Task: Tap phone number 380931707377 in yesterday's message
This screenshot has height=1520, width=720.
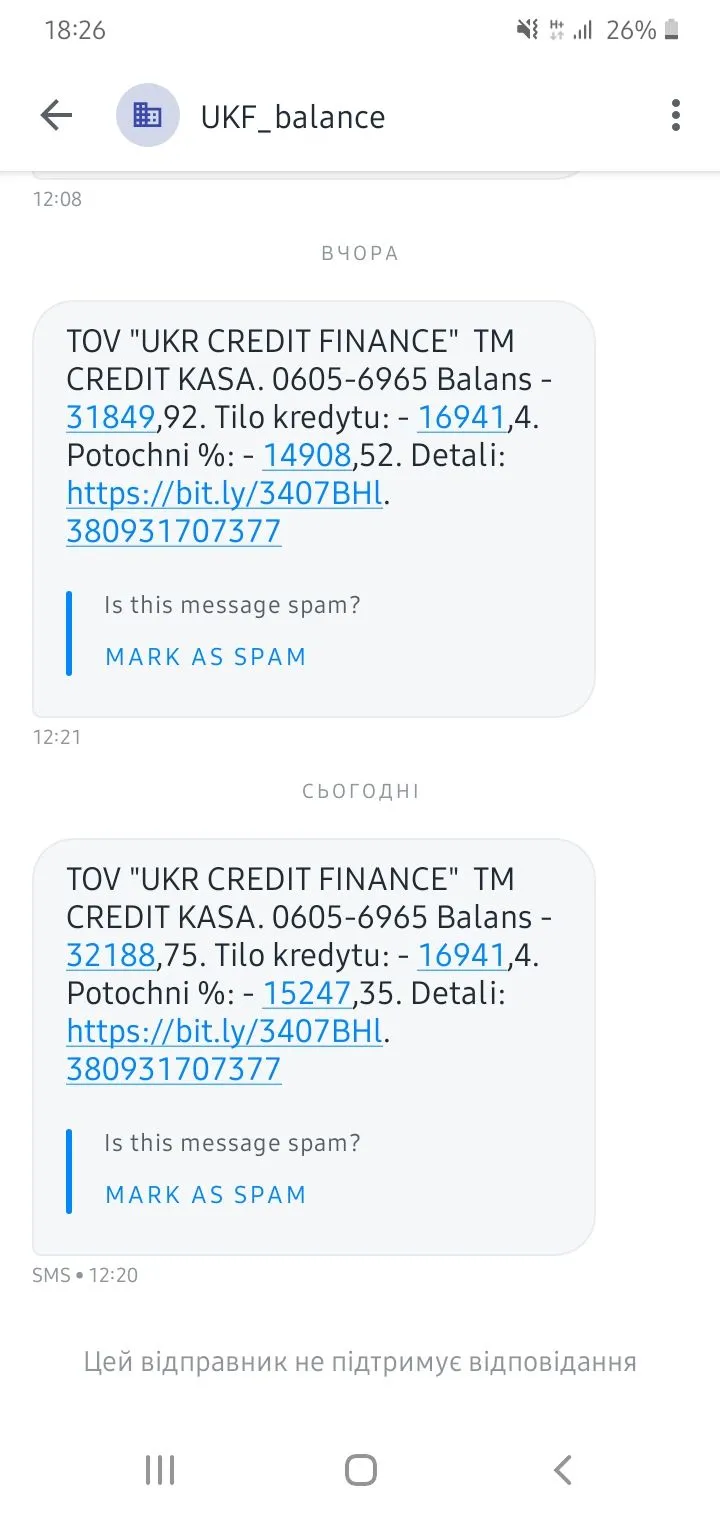Action: 174,531
